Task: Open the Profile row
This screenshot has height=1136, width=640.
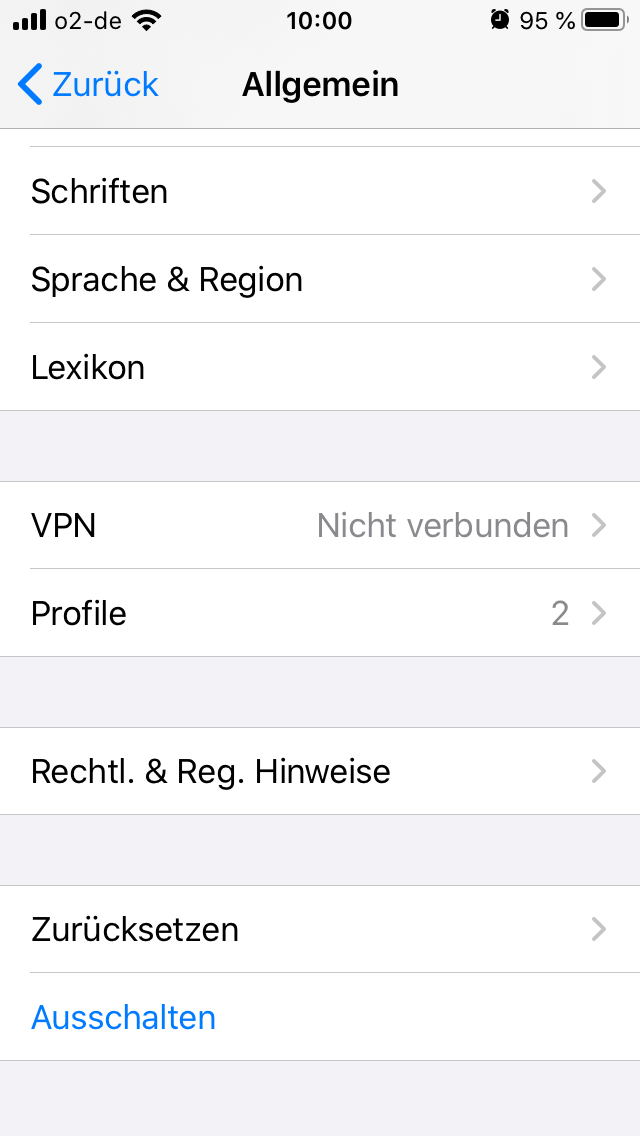Action: (x=320, y=614)
